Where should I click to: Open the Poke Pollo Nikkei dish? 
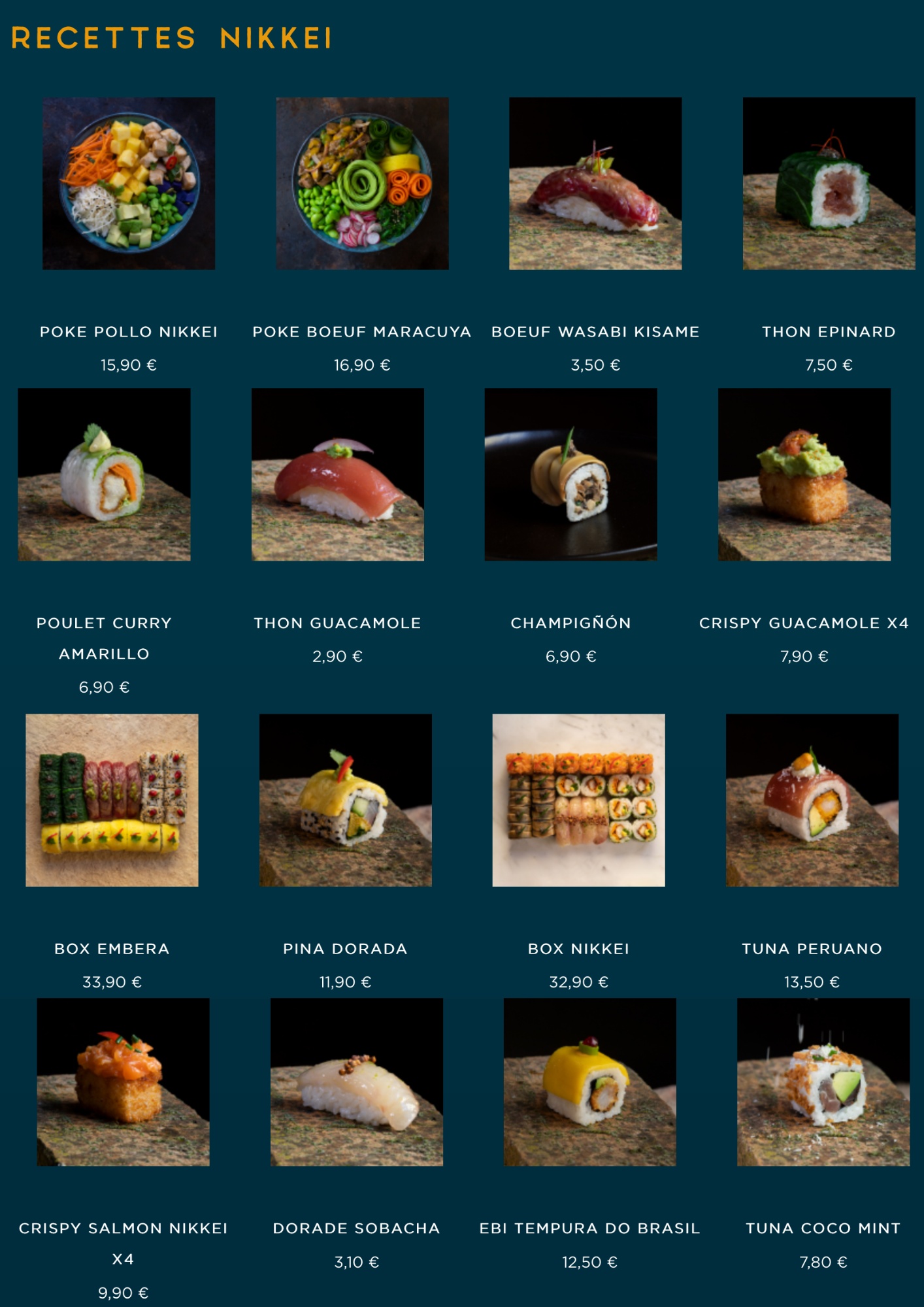click(129, 184)
